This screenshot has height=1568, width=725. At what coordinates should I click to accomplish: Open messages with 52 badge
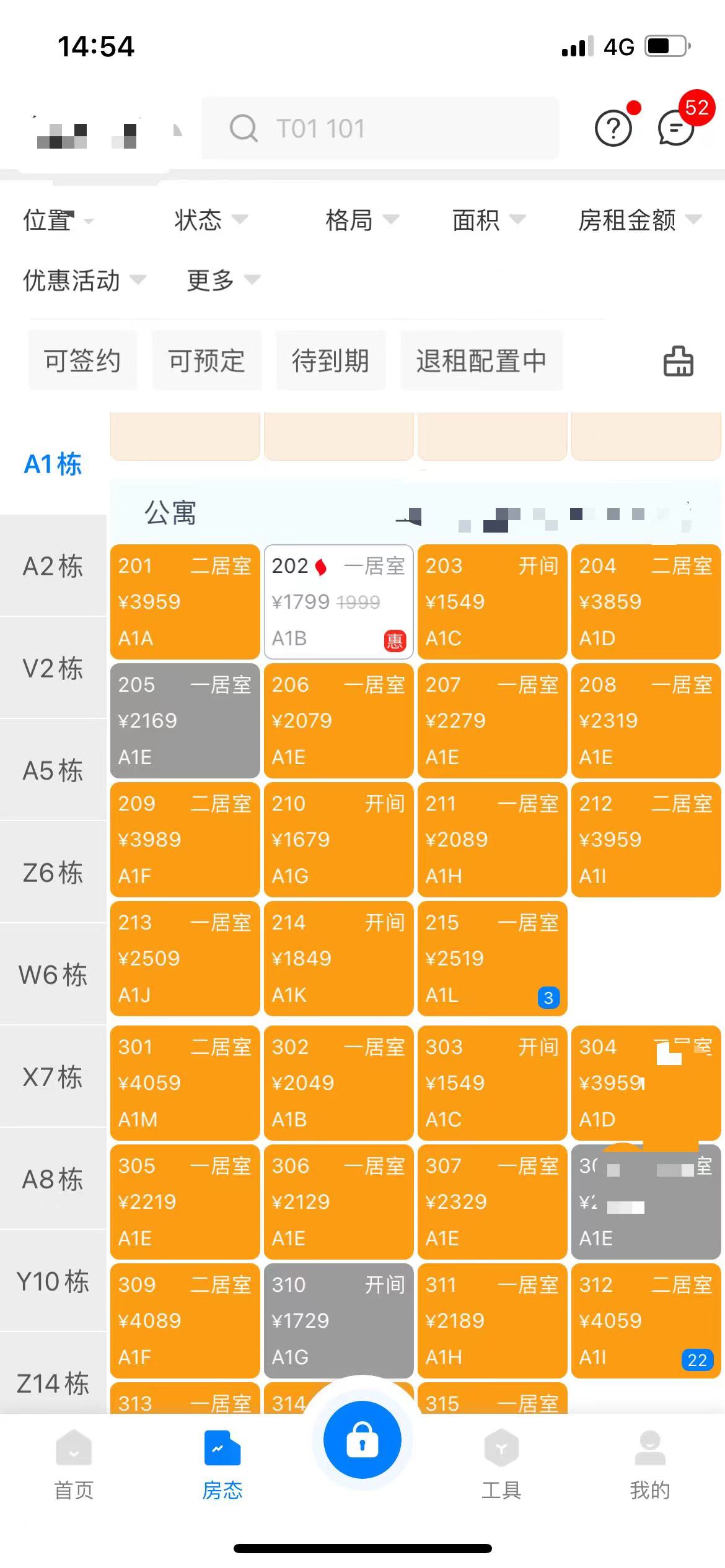677,127
